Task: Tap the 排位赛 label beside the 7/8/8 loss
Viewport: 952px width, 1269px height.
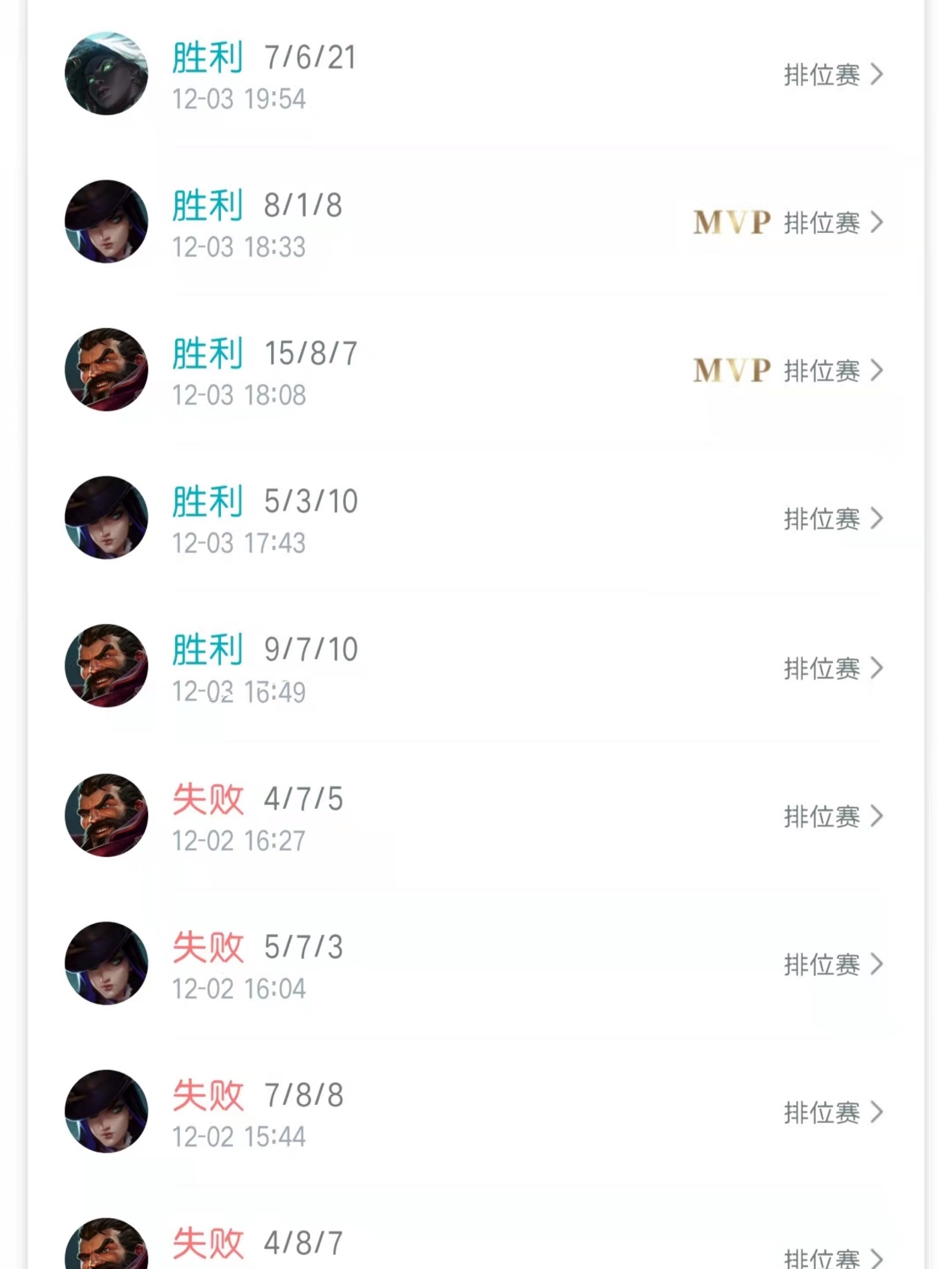Action: [x=824, y=1113]
